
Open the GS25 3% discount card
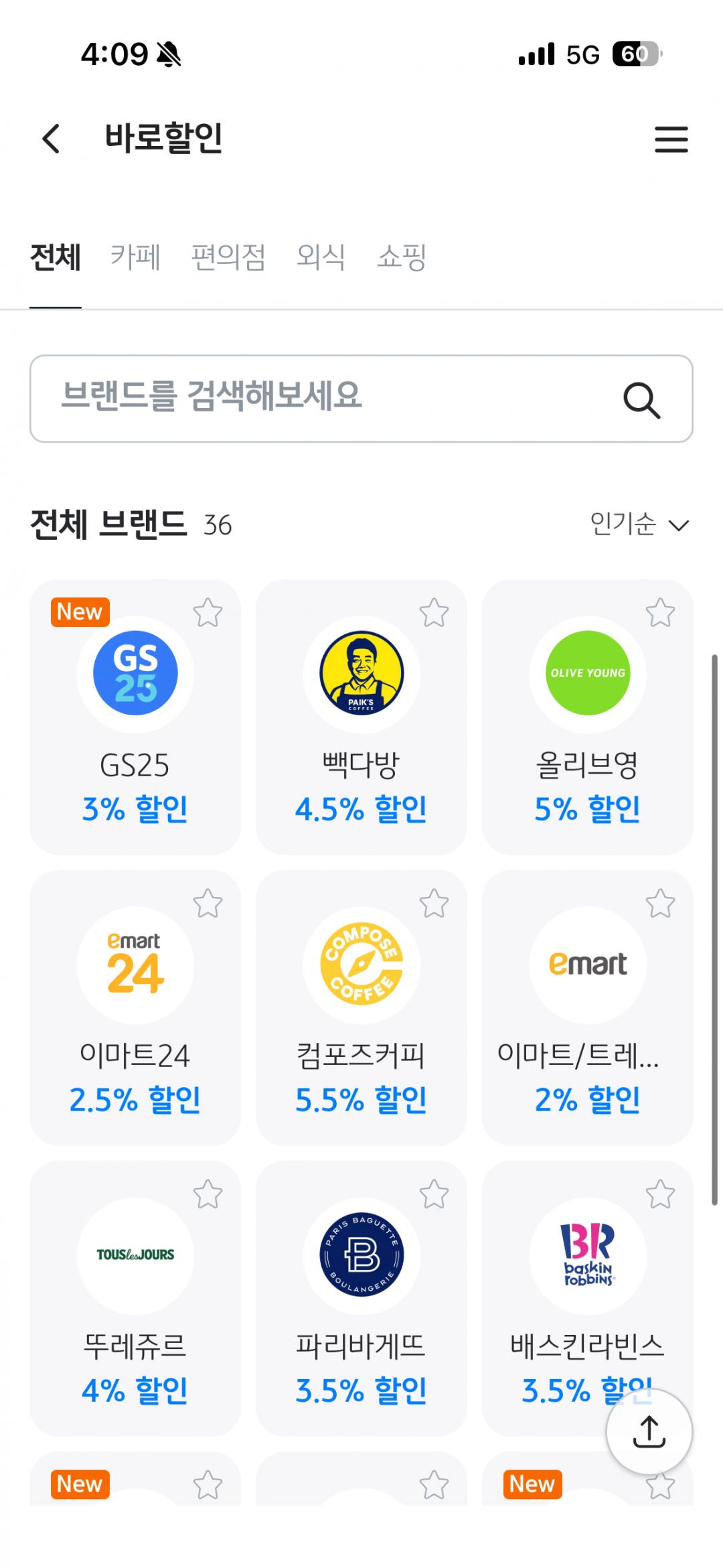tap(135, 717)
